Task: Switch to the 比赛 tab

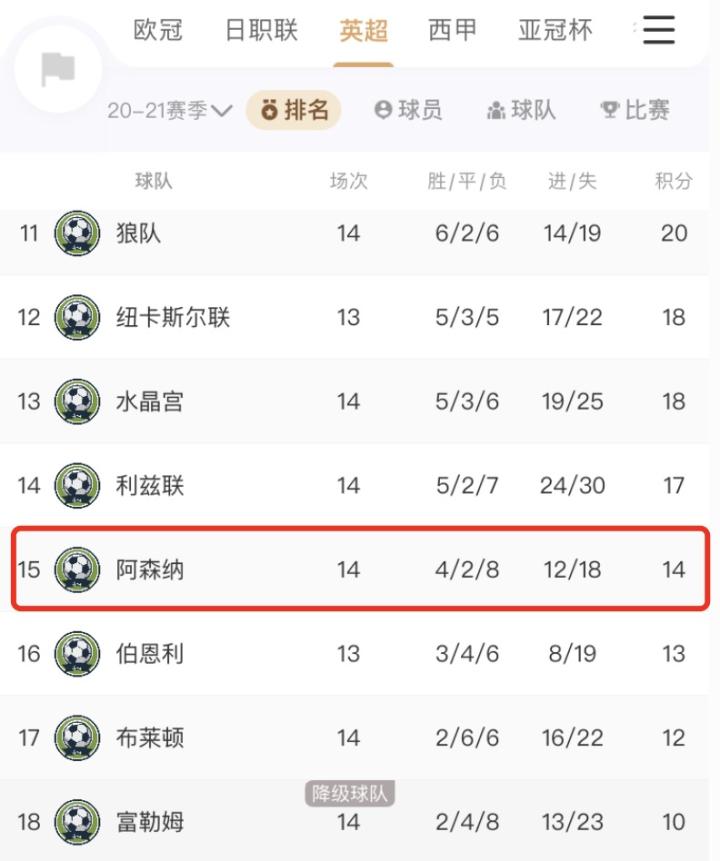Action: [x=635, y=111]
